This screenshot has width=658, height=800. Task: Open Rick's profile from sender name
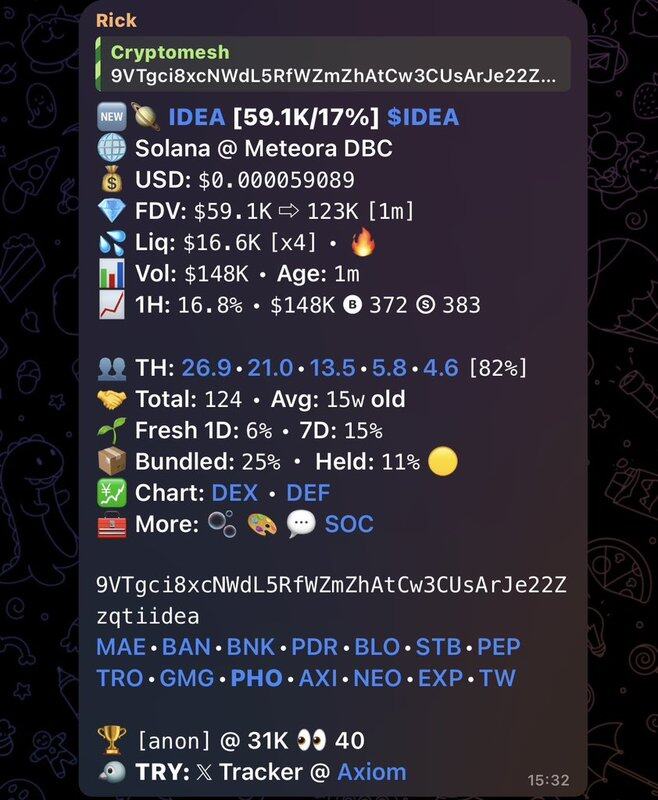(x=116, y=20)
